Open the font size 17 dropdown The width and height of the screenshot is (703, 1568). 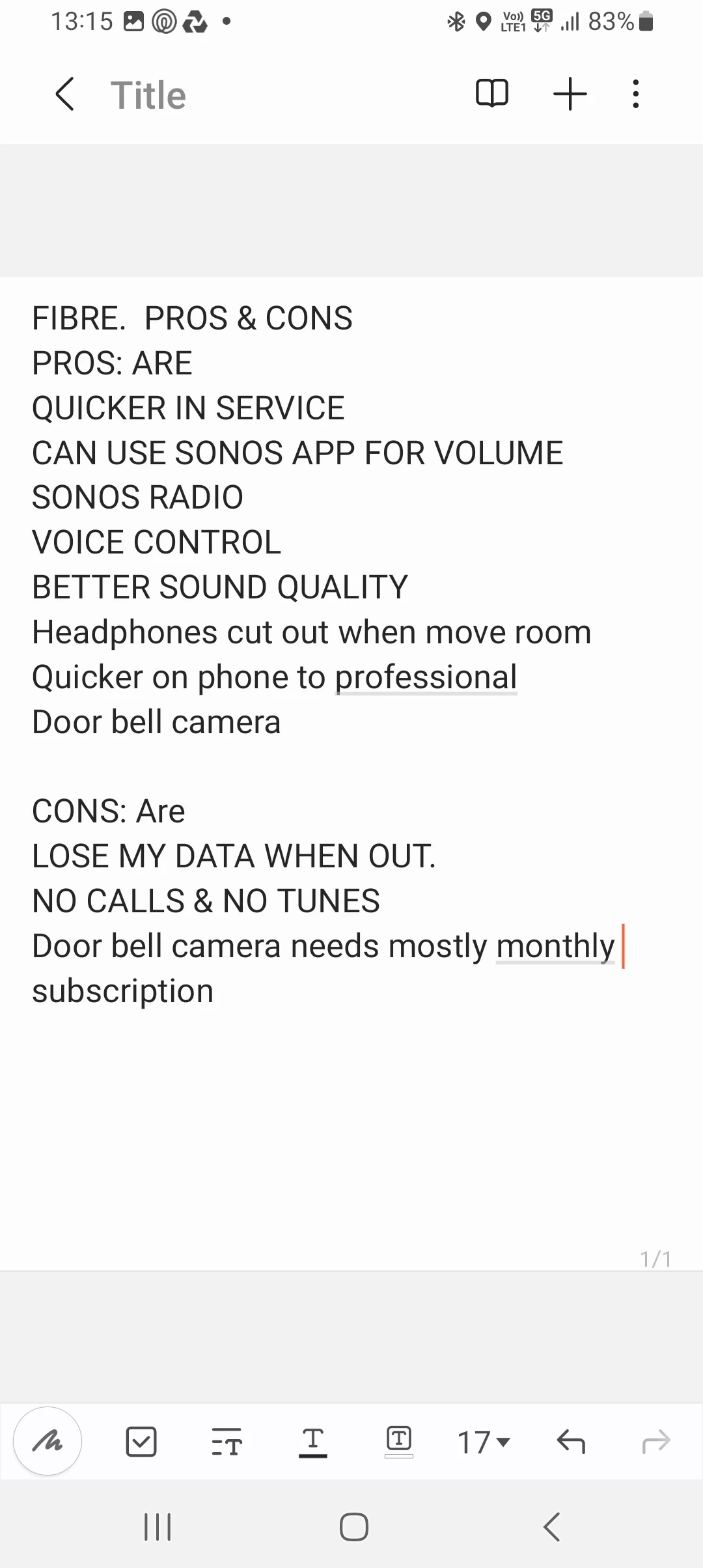pyautogui.click(x=484, y=1442)
